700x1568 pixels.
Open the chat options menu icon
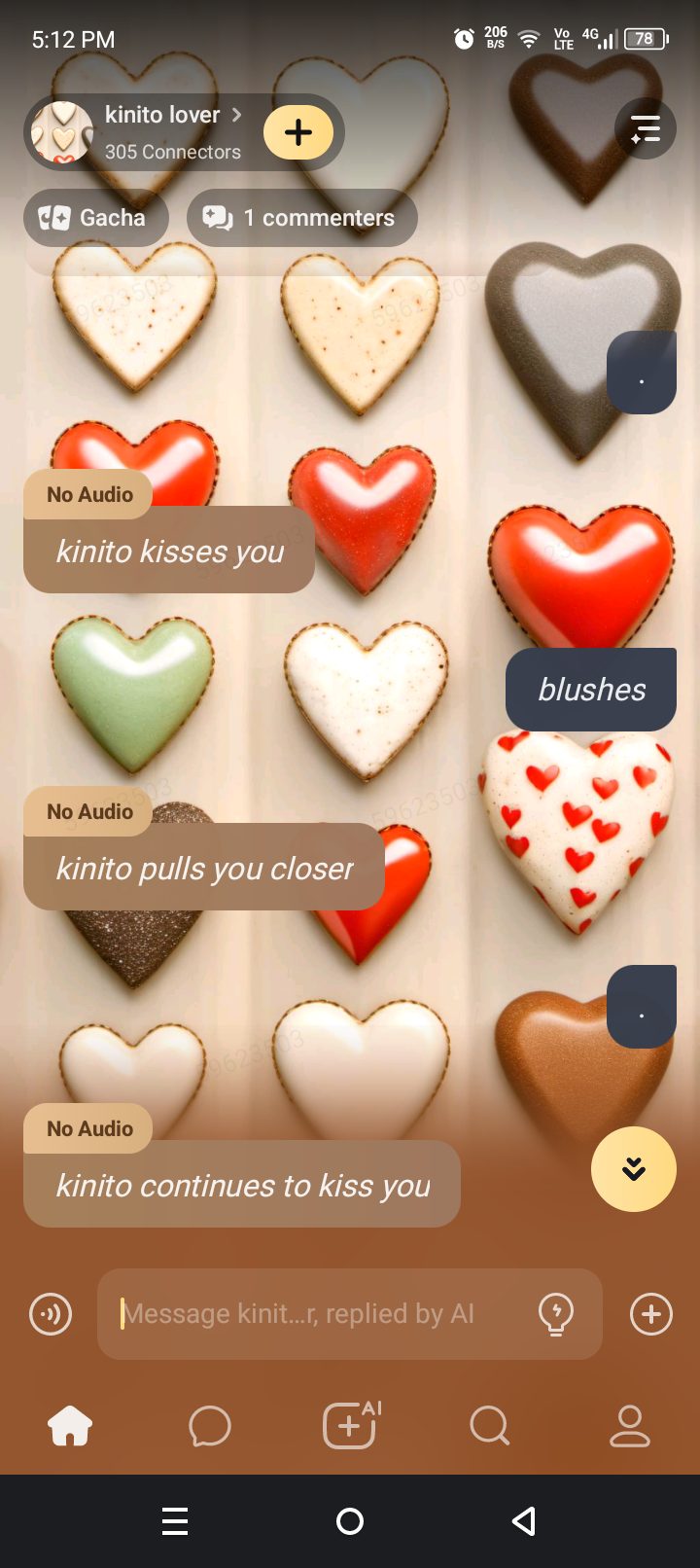click(x=646, y=128)
